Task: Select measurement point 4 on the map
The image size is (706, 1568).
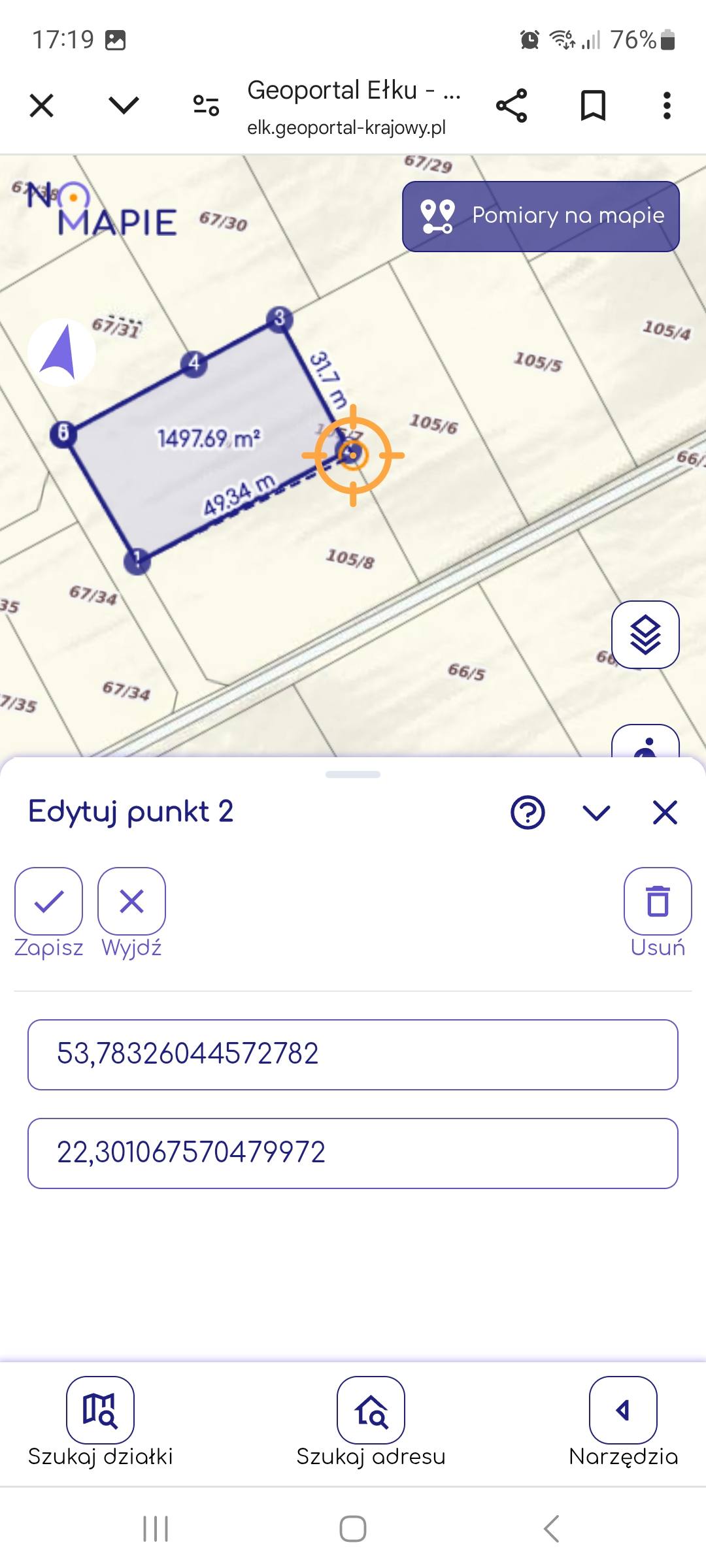Action: pos(193,363)
